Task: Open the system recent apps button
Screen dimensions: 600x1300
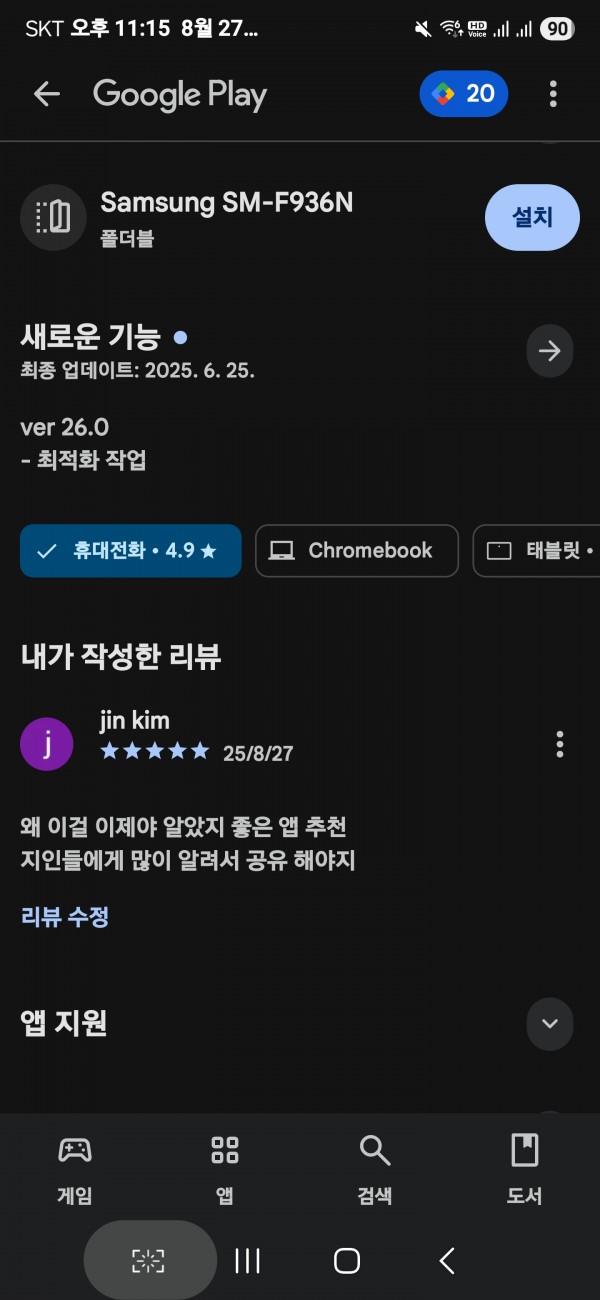Action: point(247,1261)
